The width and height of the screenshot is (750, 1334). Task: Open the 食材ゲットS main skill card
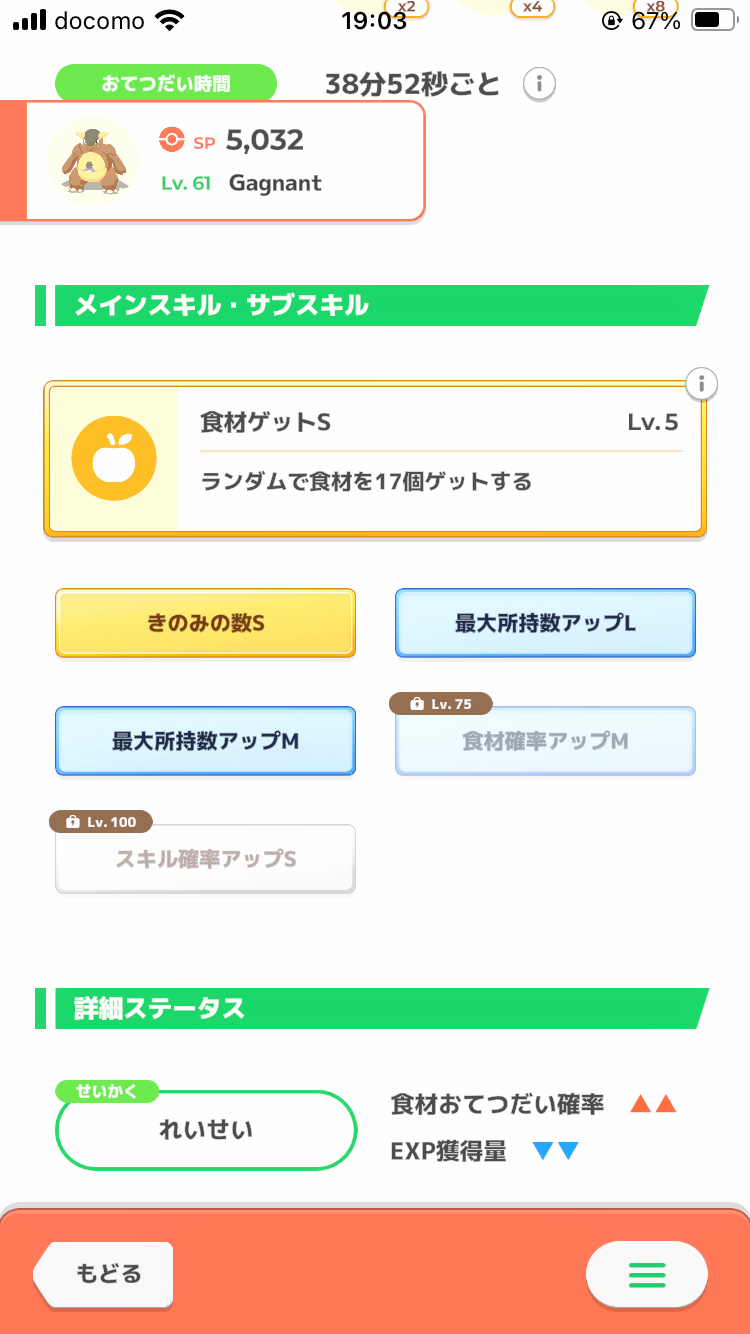pyautogui.click(x=374, y=459)
